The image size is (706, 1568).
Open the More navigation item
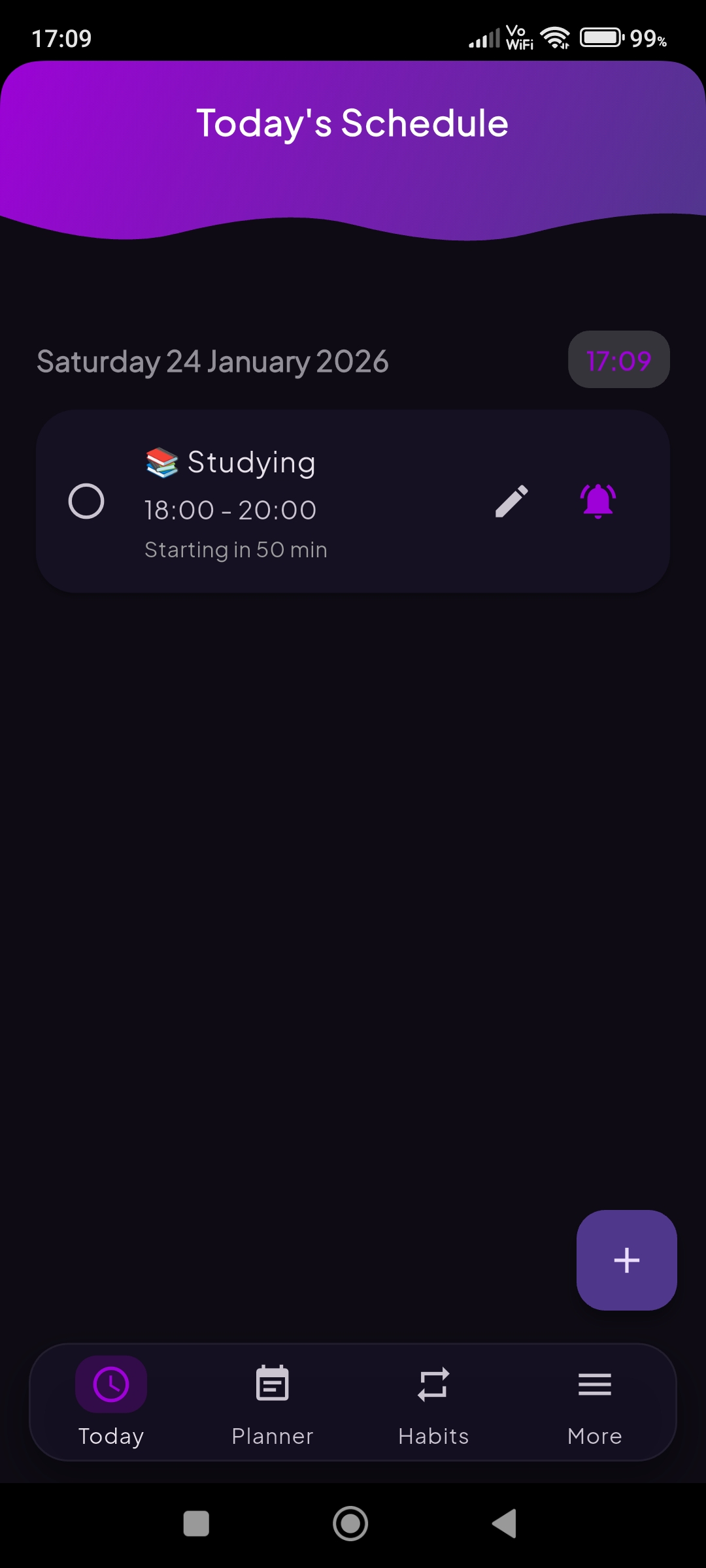pyautogui.click(x=594, y=1405)
